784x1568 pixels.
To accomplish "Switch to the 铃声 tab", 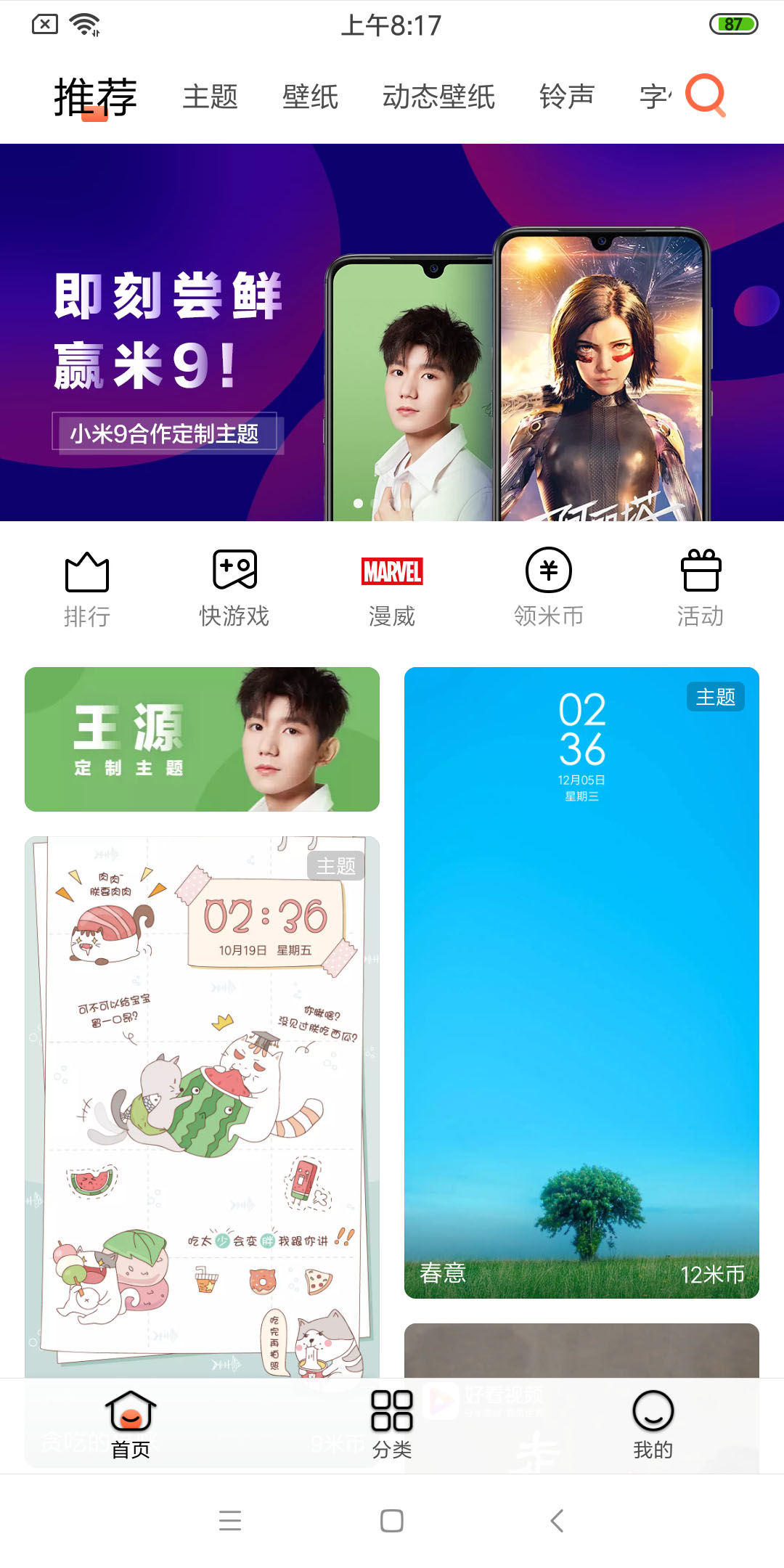I will (x=566, y=97).
